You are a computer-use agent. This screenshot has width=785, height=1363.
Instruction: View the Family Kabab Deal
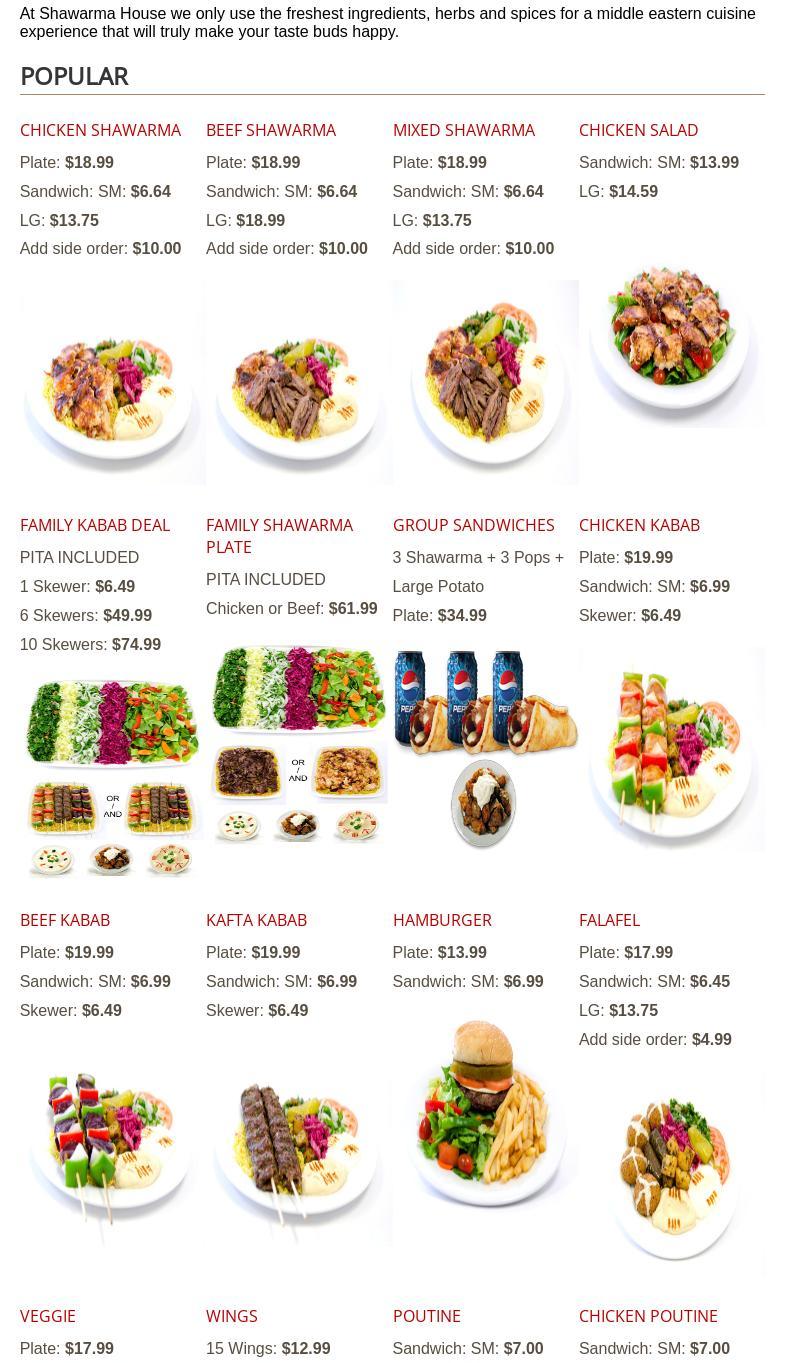(x=95, y=525)
